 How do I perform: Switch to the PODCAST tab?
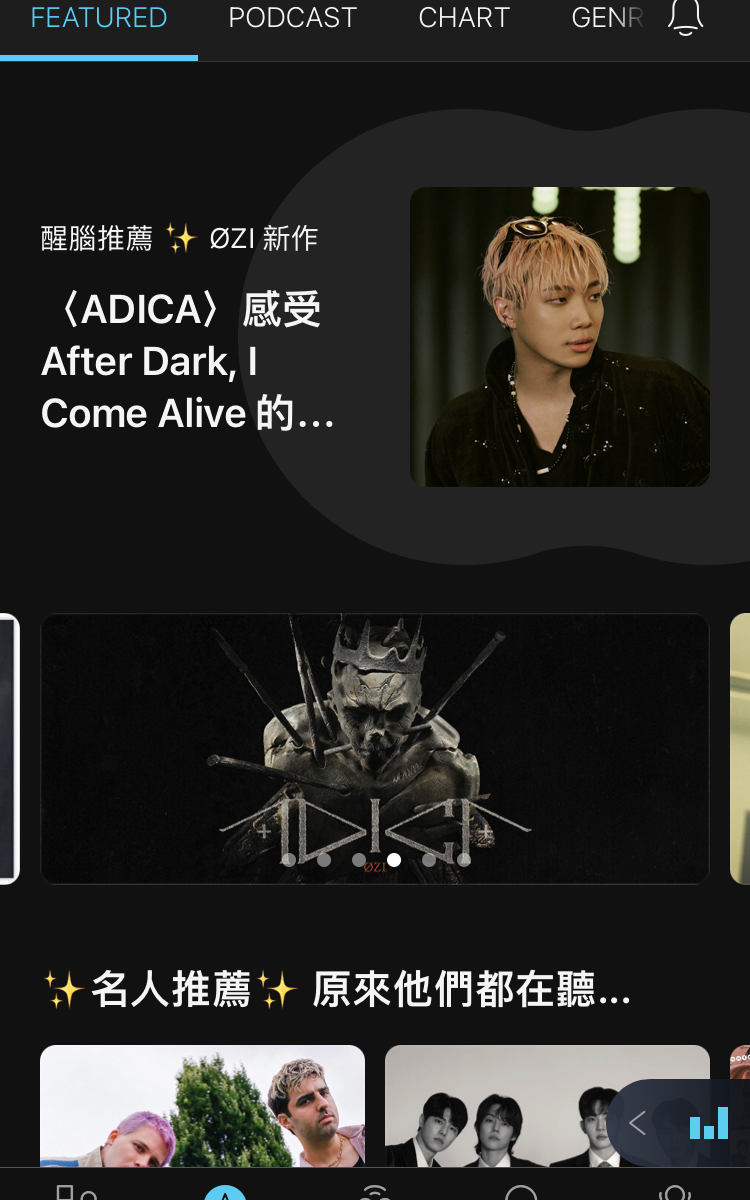pyautogui.click(x=292, y=18)
